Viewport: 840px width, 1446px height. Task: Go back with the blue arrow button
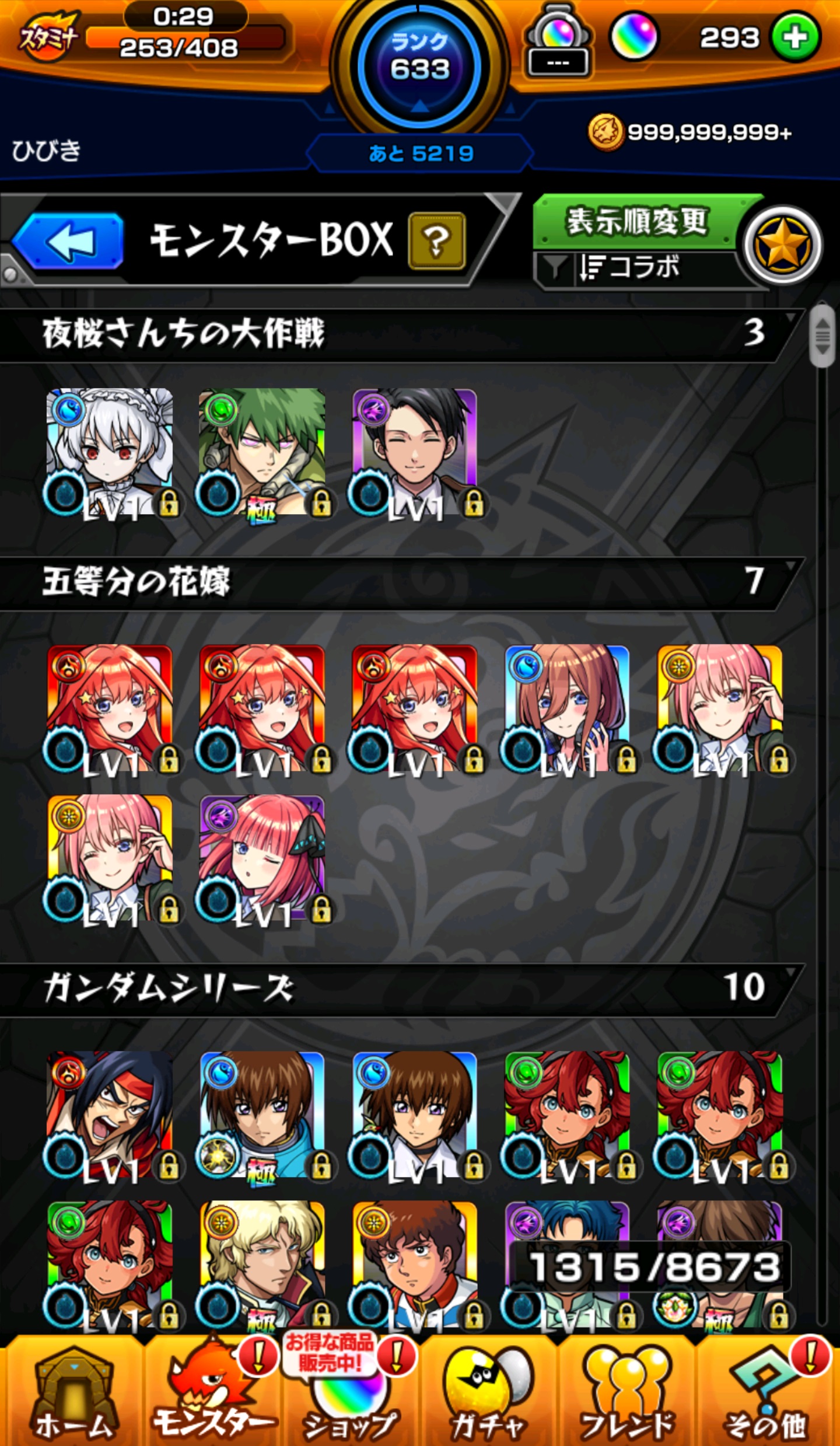tap(69, 240)
